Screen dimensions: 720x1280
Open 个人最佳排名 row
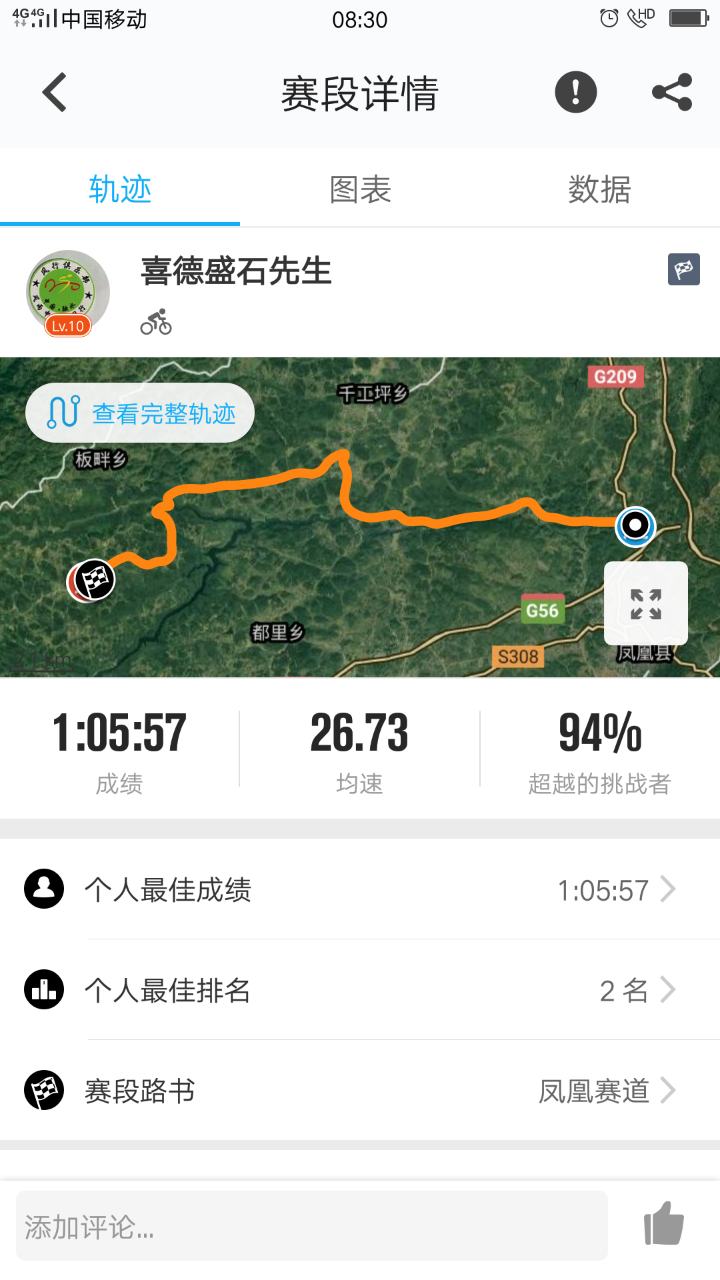360,990
